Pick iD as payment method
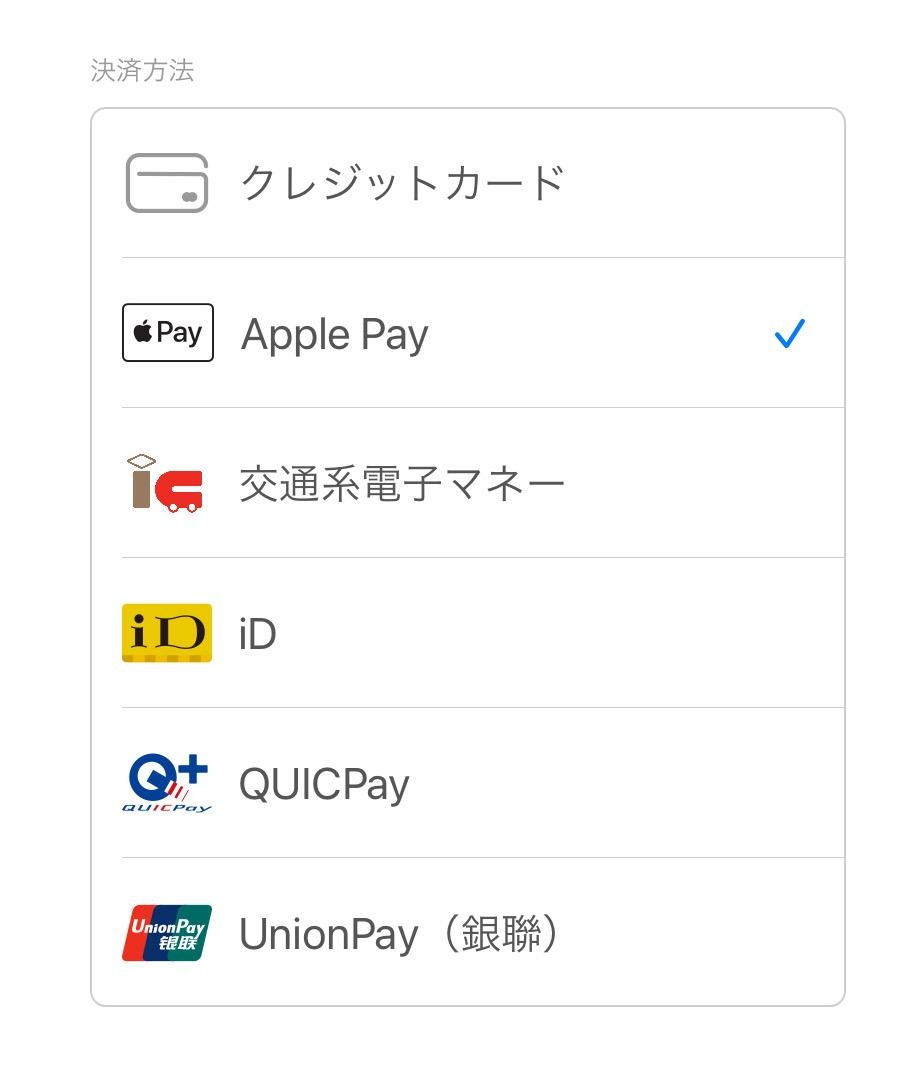This screenshot has height=1075, width=910. [x=258, y=634]
